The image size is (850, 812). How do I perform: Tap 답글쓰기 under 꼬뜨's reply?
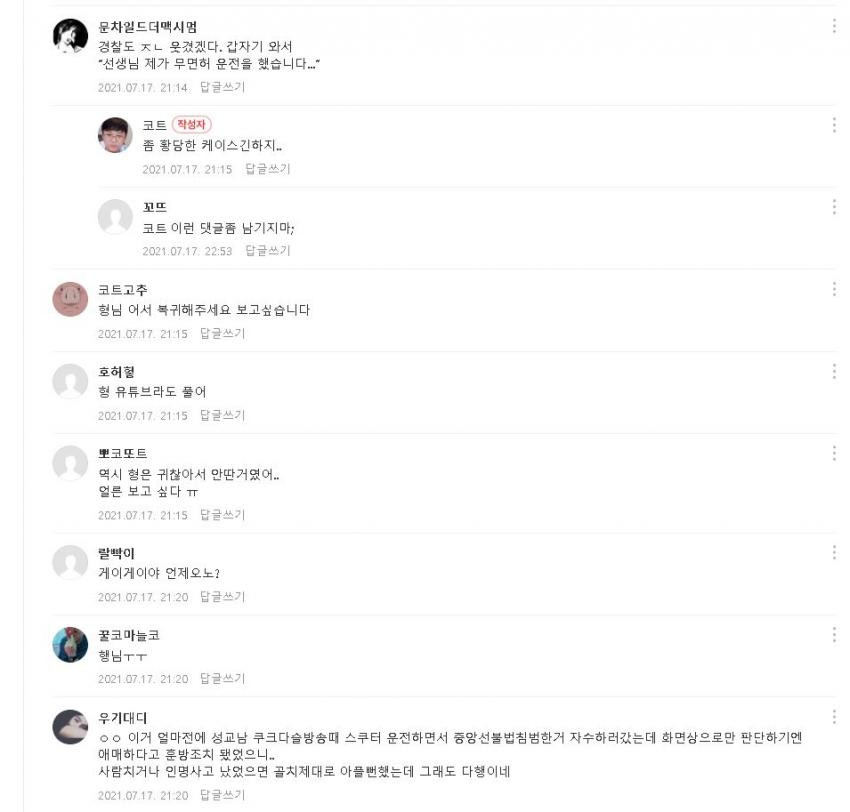[x=267, y=251]
